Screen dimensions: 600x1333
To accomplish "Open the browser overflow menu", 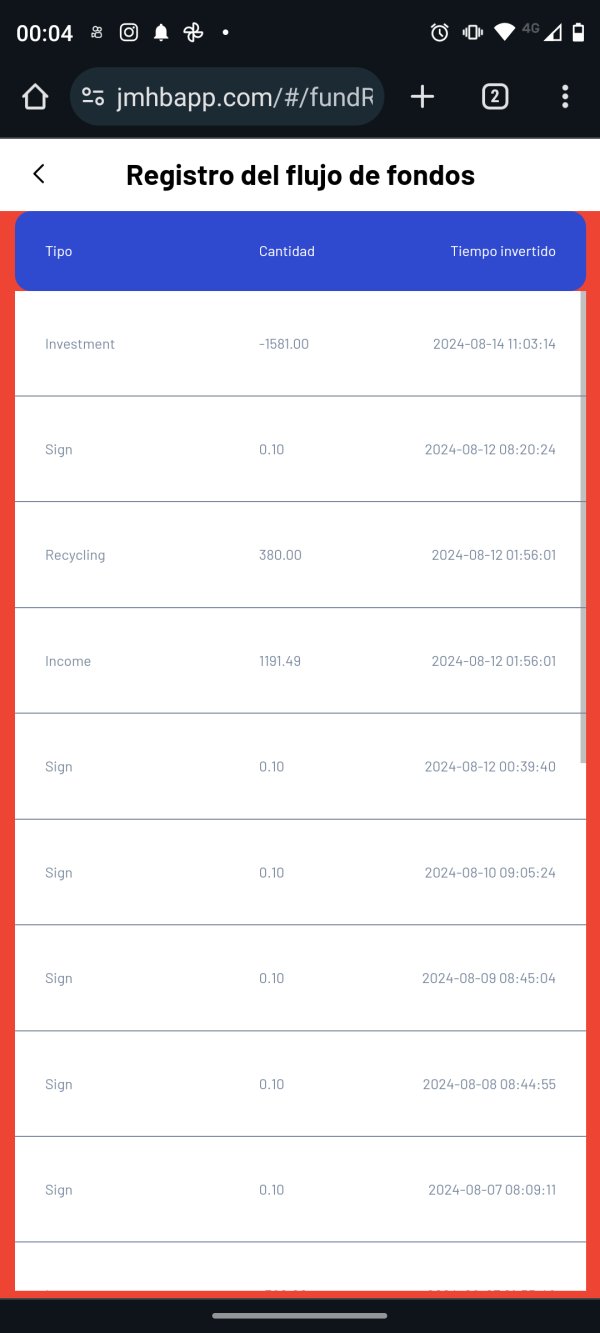I will [565, 97].
